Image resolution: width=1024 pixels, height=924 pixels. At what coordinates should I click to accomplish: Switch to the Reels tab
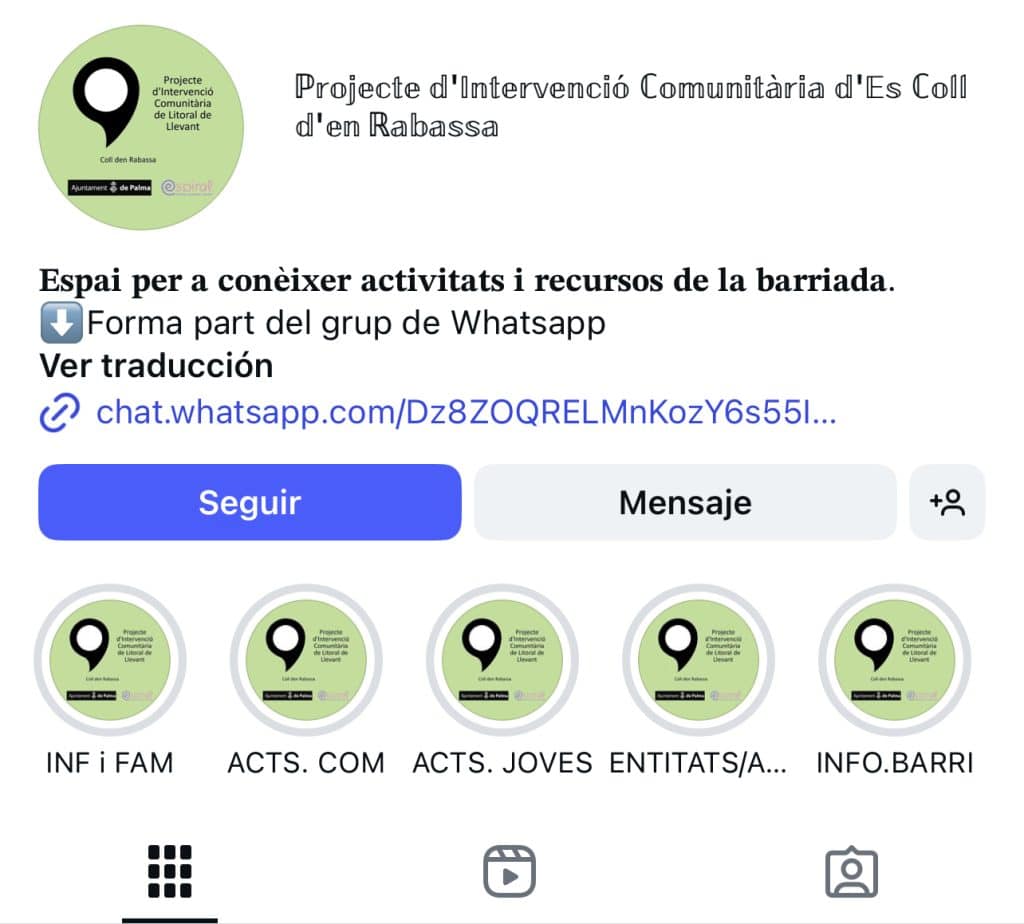click(510, 872)
